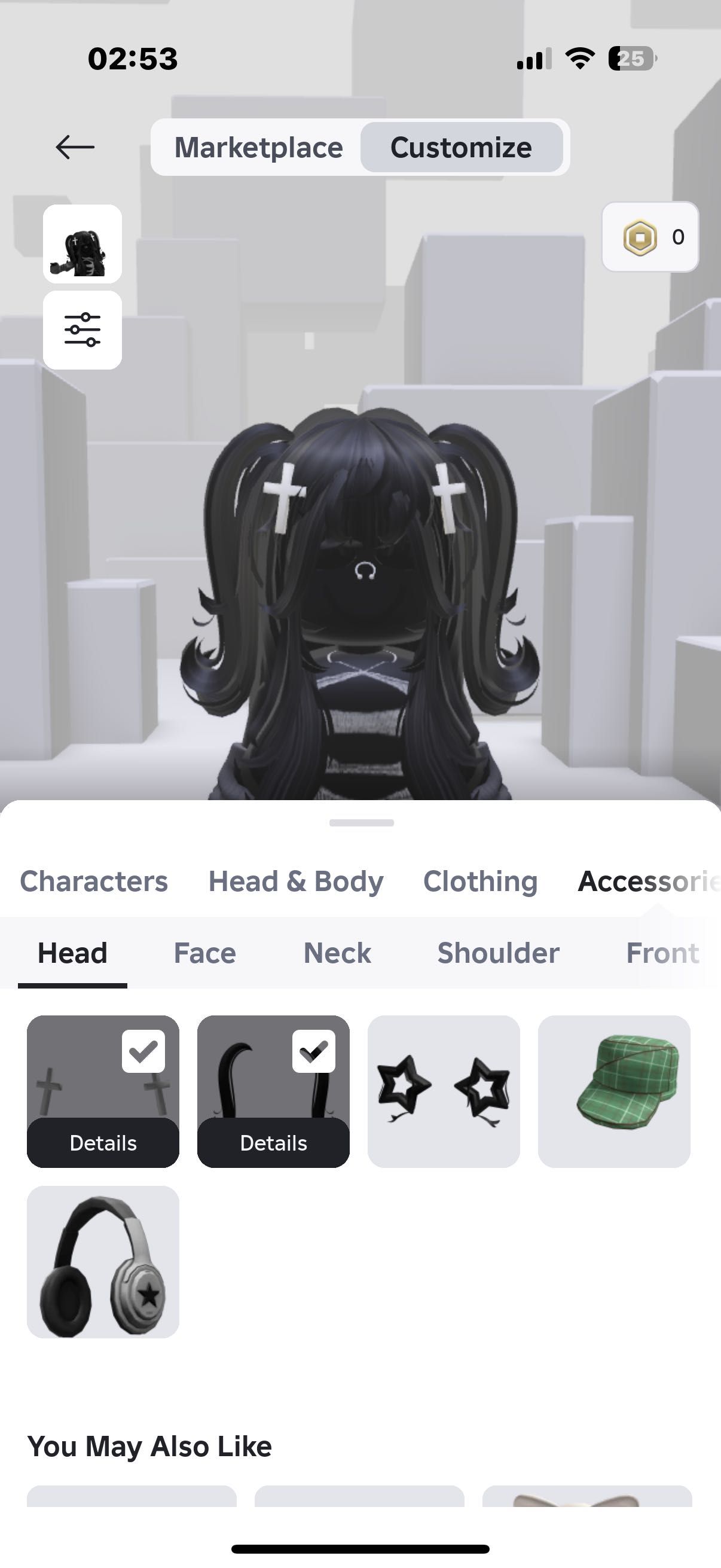This screenshot has width=721, height=1568.
Task: Show Shoulder accessories
Action: coord(497,953)
